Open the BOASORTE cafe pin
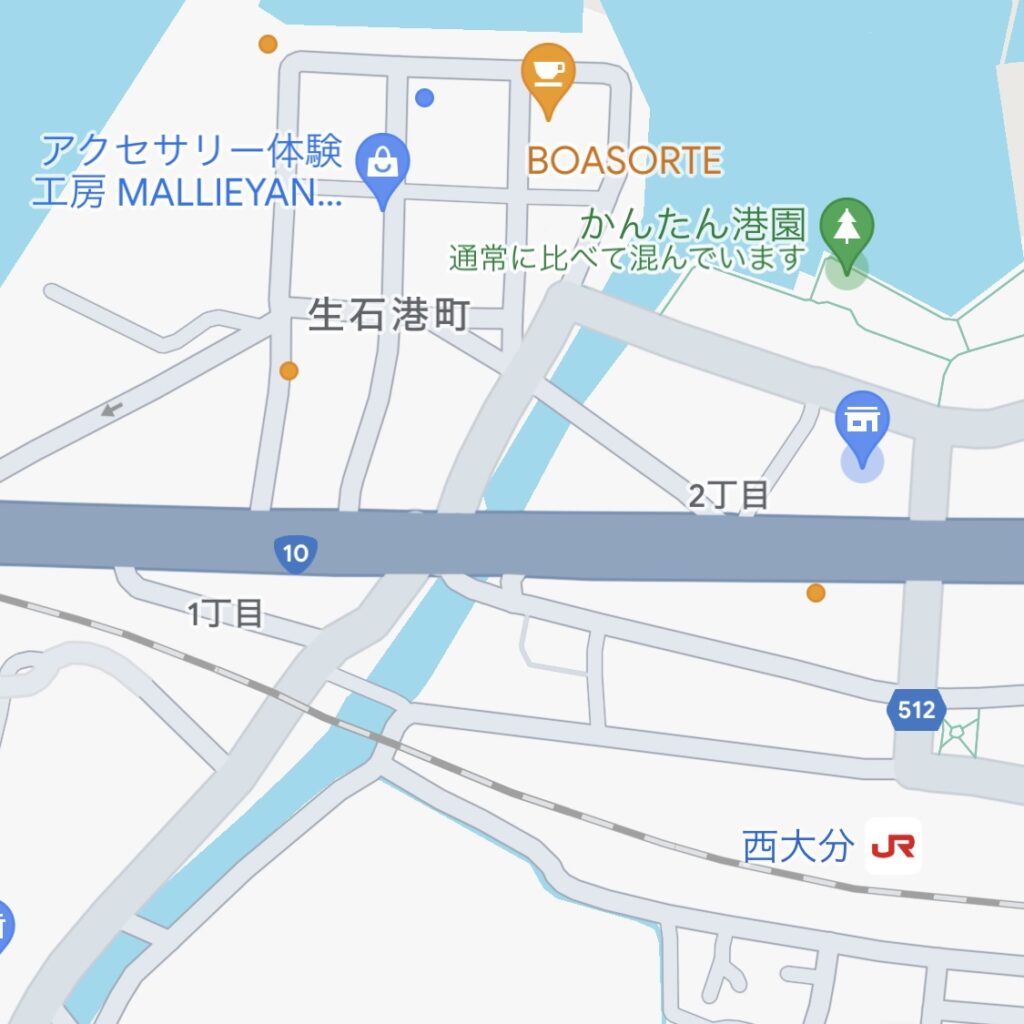 [x=548, y=72]
